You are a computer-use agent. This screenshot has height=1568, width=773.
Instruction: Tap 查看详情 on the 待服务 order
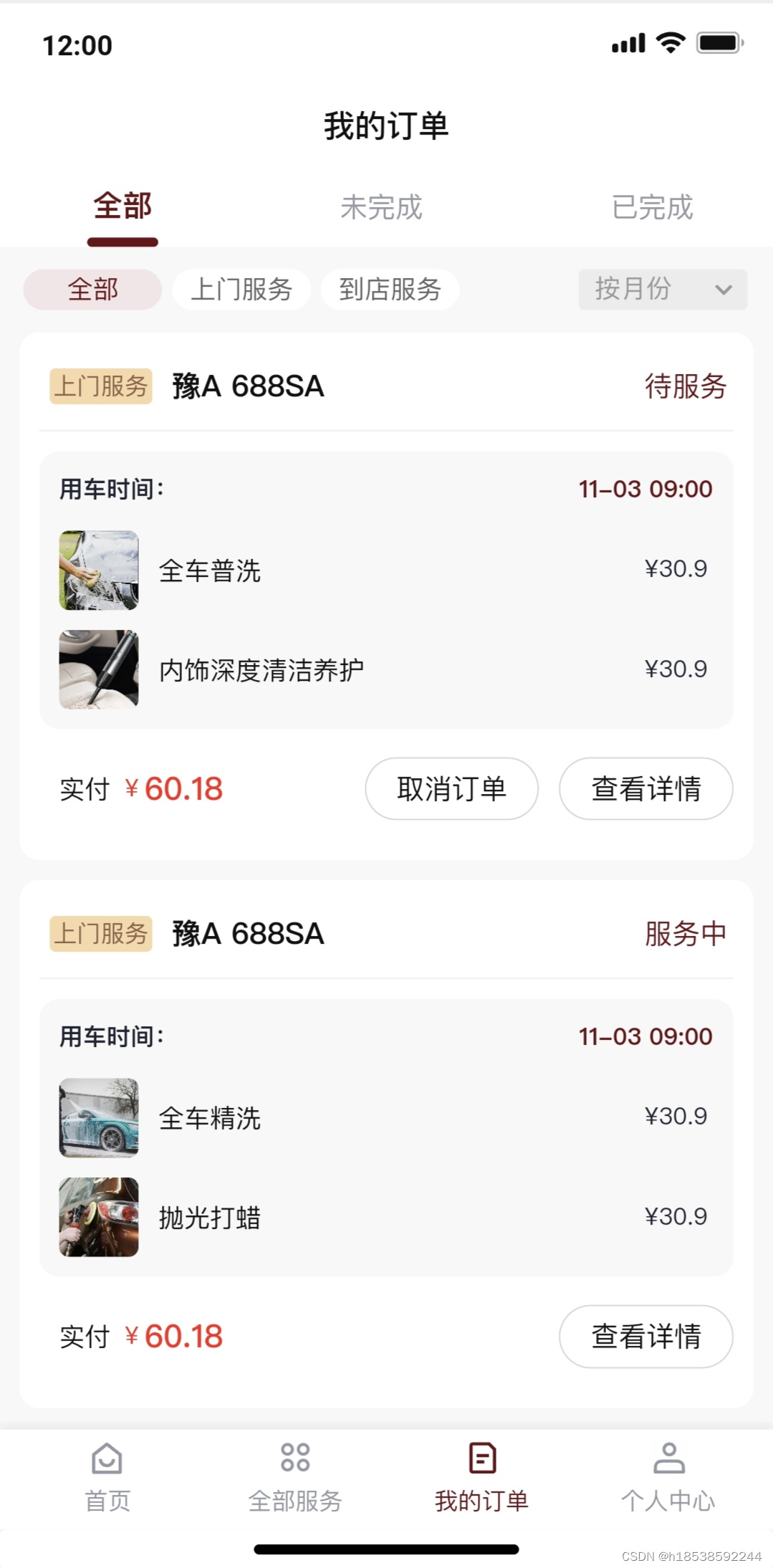click(645, 788)
